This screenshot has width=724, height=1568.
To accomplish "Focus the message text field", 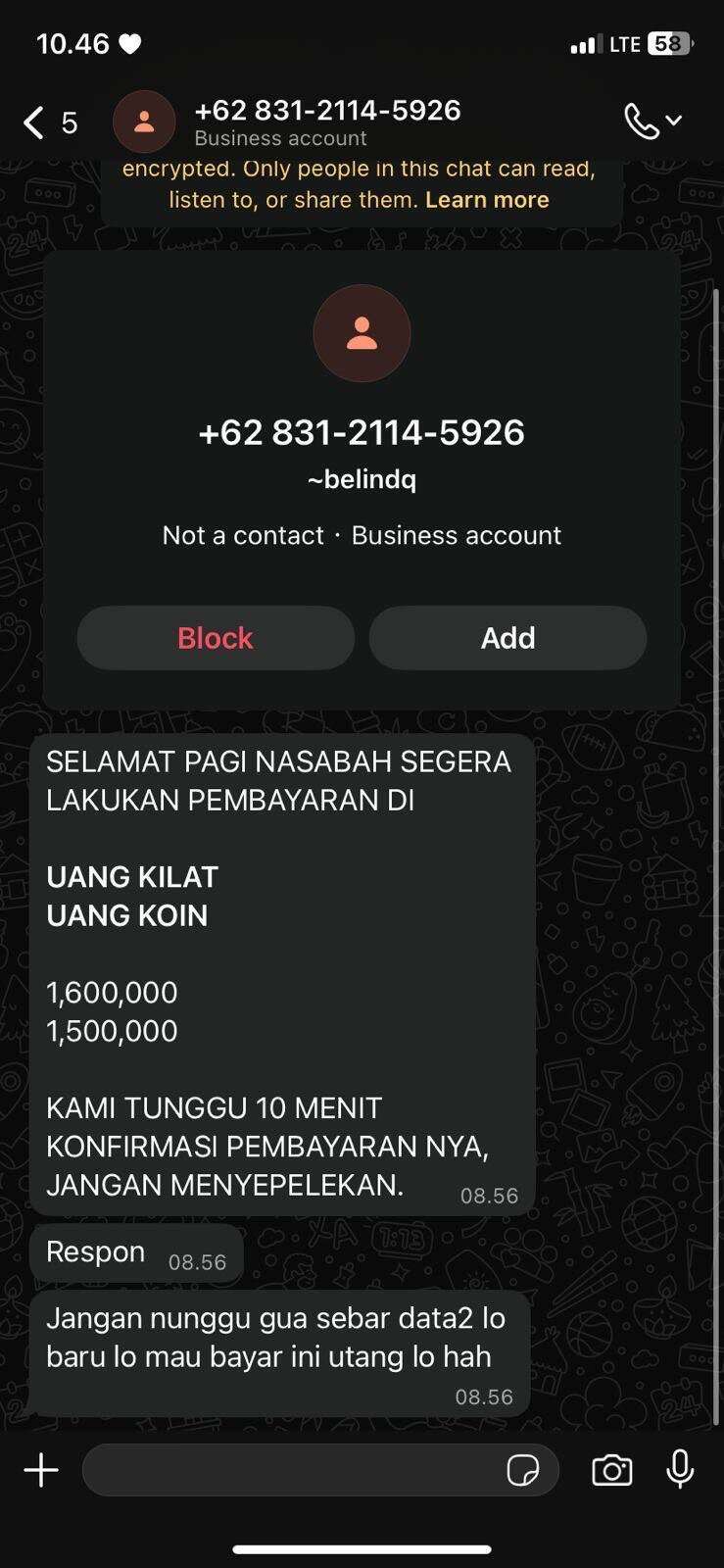I will pyautogui.click(x=294, y=1470).
